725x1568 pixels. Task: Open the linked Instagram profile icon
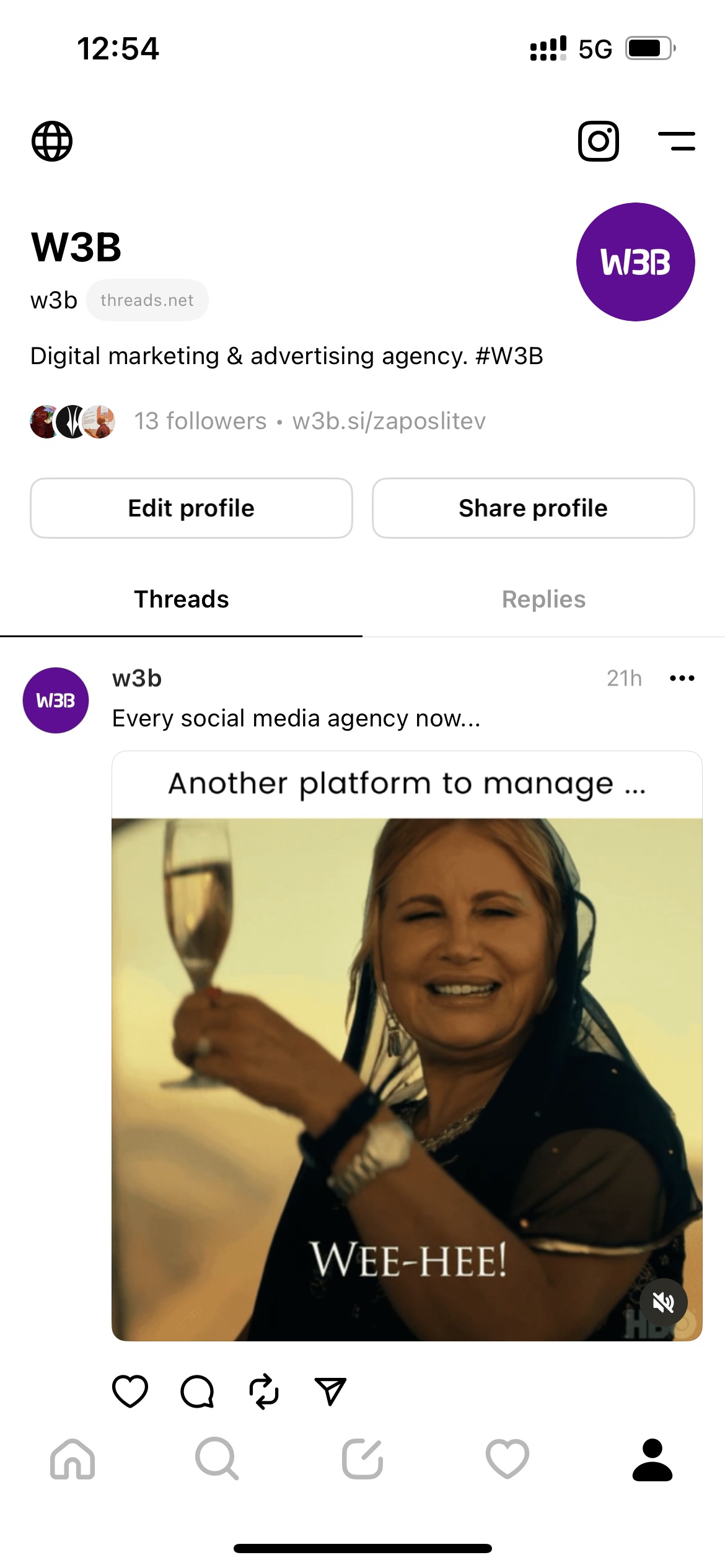click(598, 141)
